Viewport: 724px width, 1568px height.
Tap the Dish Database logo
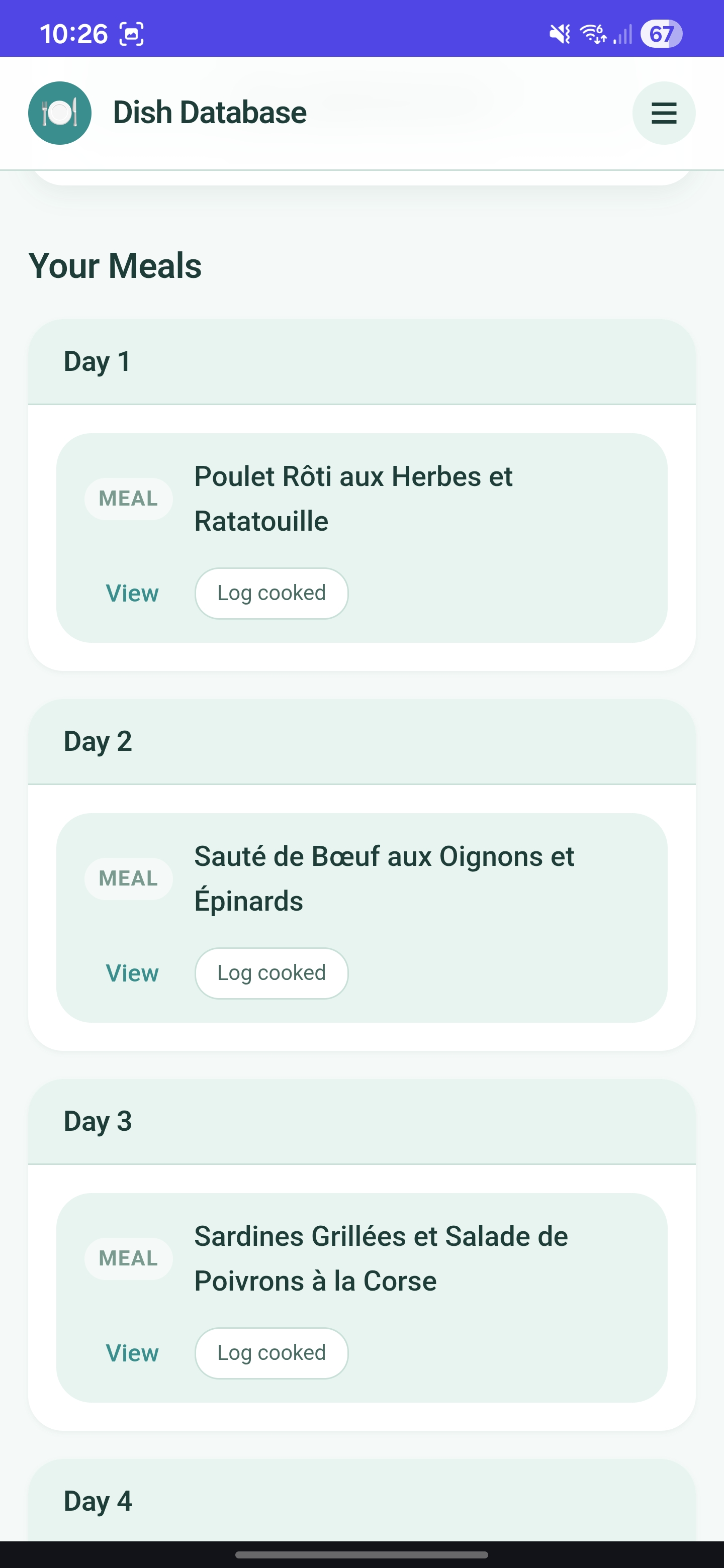tap(59, 113)
